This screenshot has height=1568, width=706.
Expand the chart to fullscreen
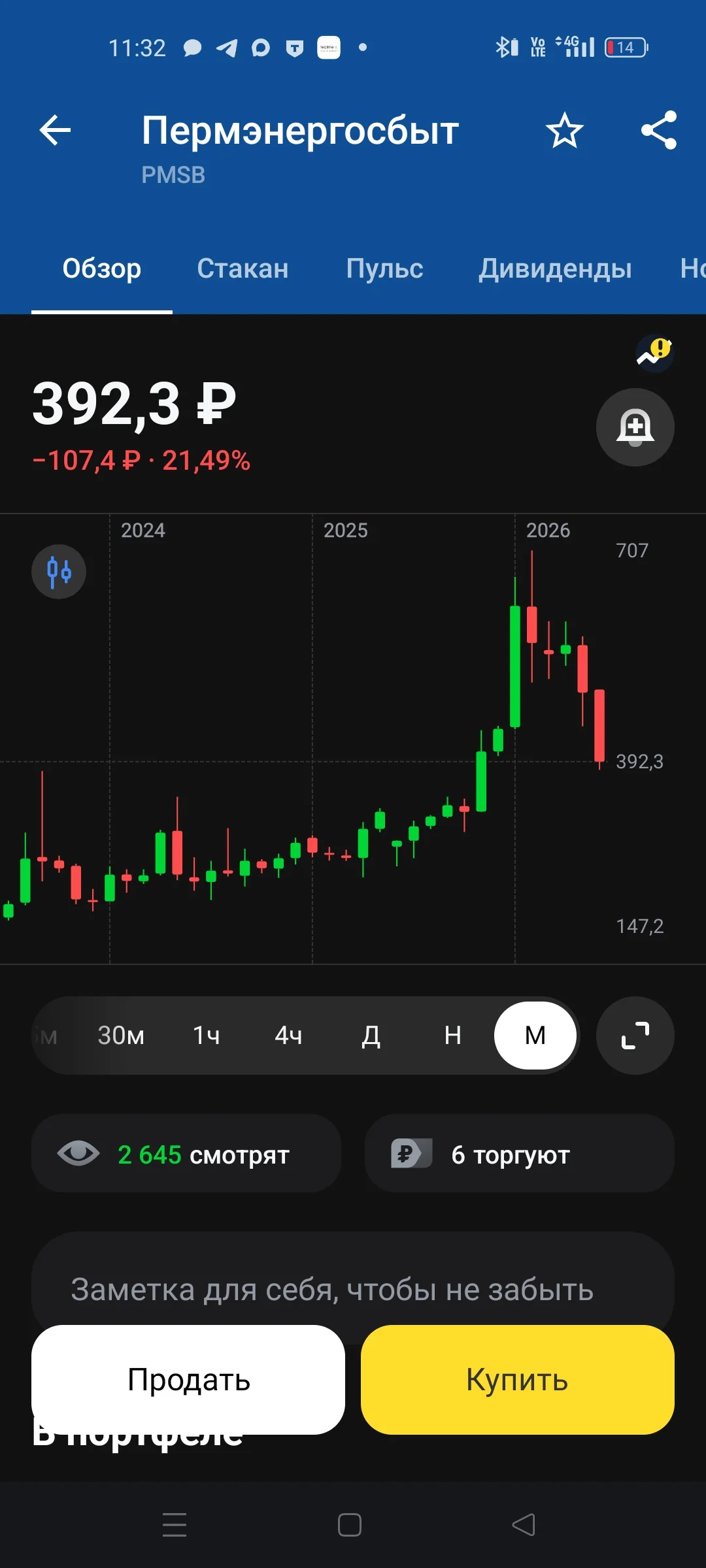click(x=635, y=1036)
